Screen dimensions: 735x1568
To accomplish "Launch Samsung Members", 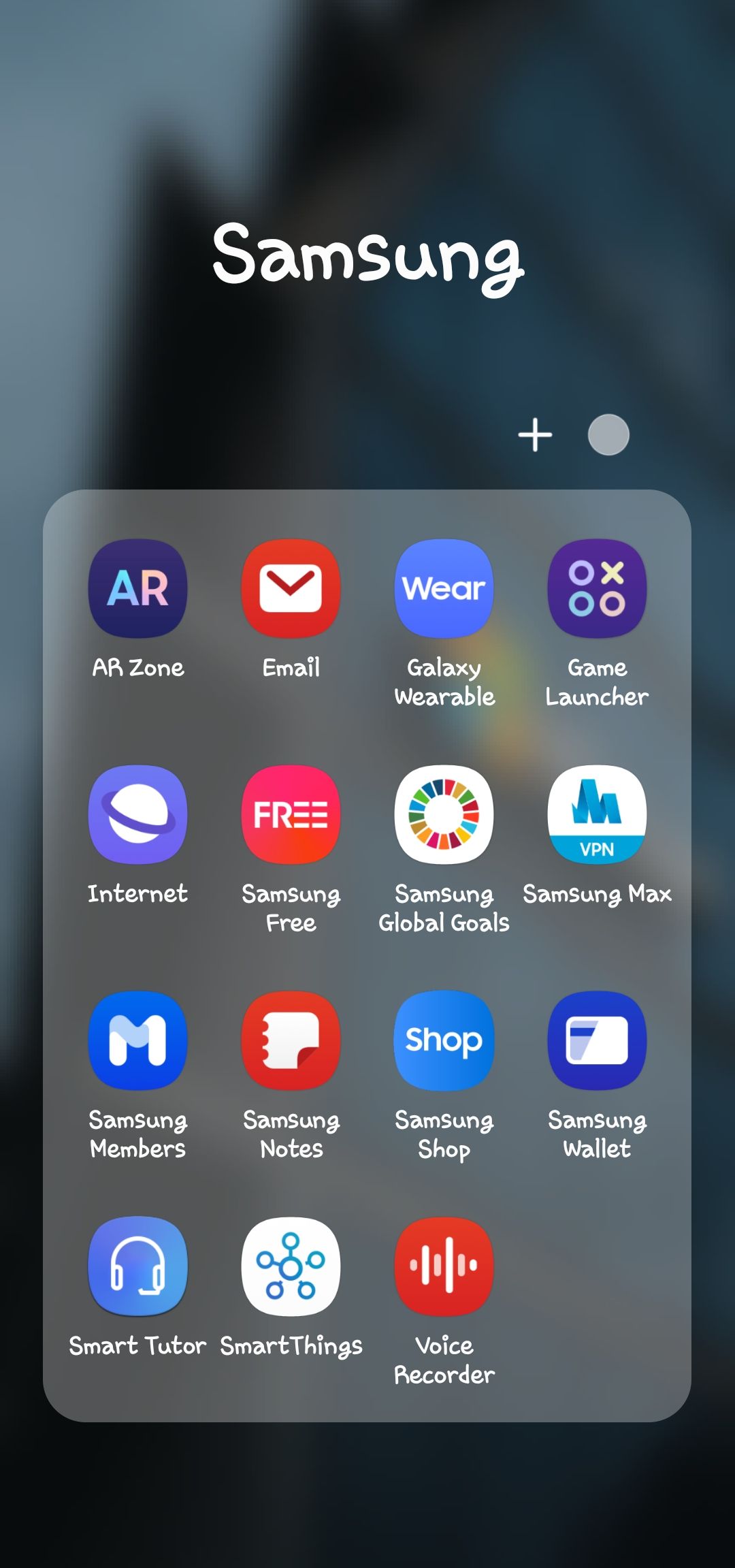I will pos(138,1042).
